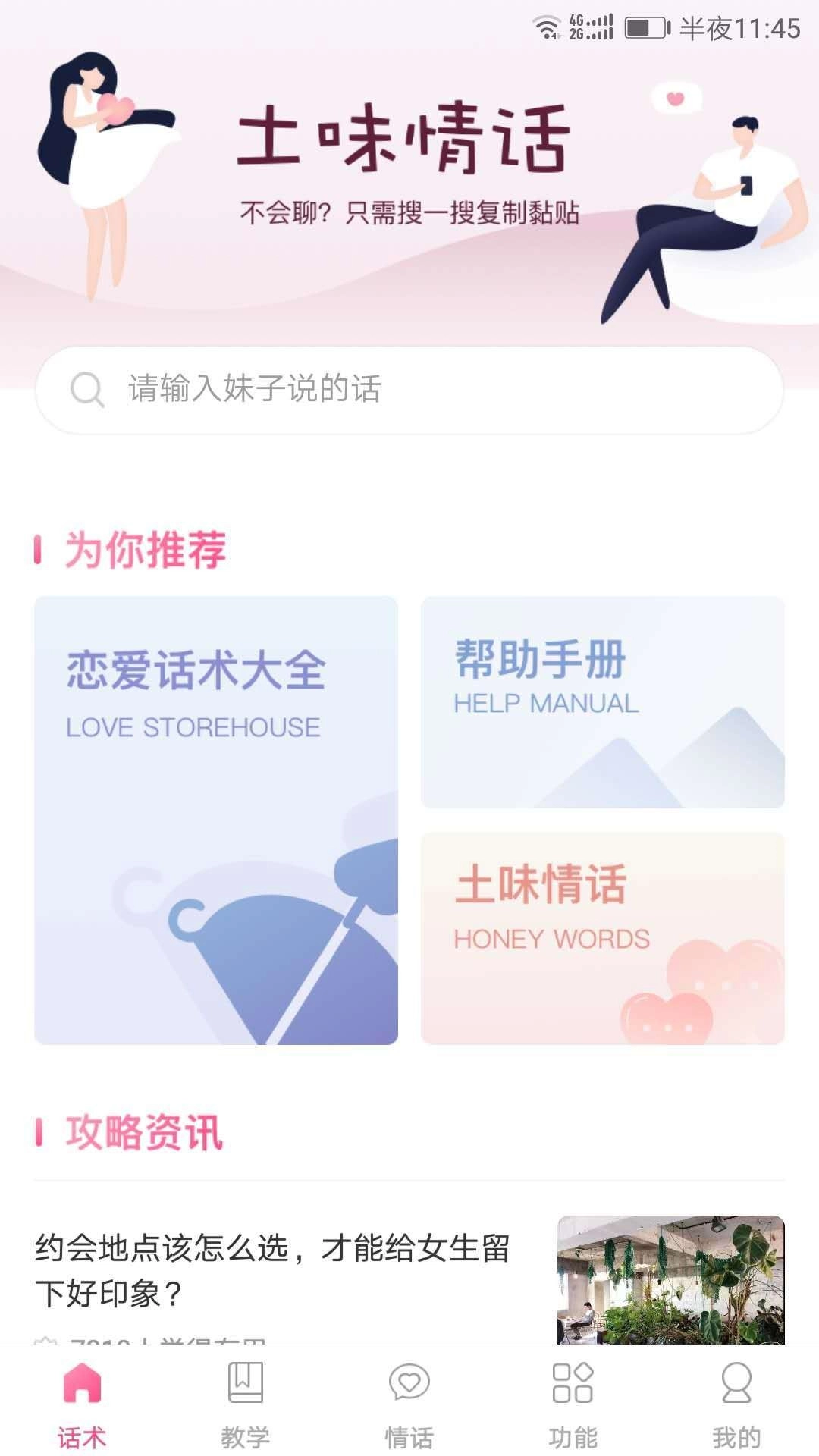Screen dimensions: 819x1456
Task: Switch to the 情话 tab
Action: click(409, 1403)
